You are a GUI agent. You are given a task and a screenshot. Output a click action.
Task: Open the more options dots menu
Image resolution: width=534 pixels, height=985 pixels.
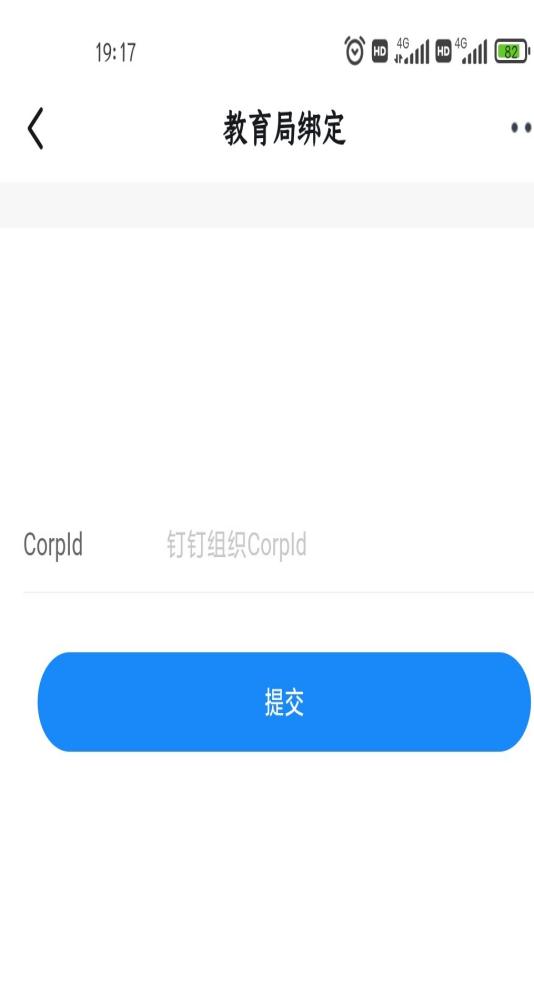tap(521, 128)
